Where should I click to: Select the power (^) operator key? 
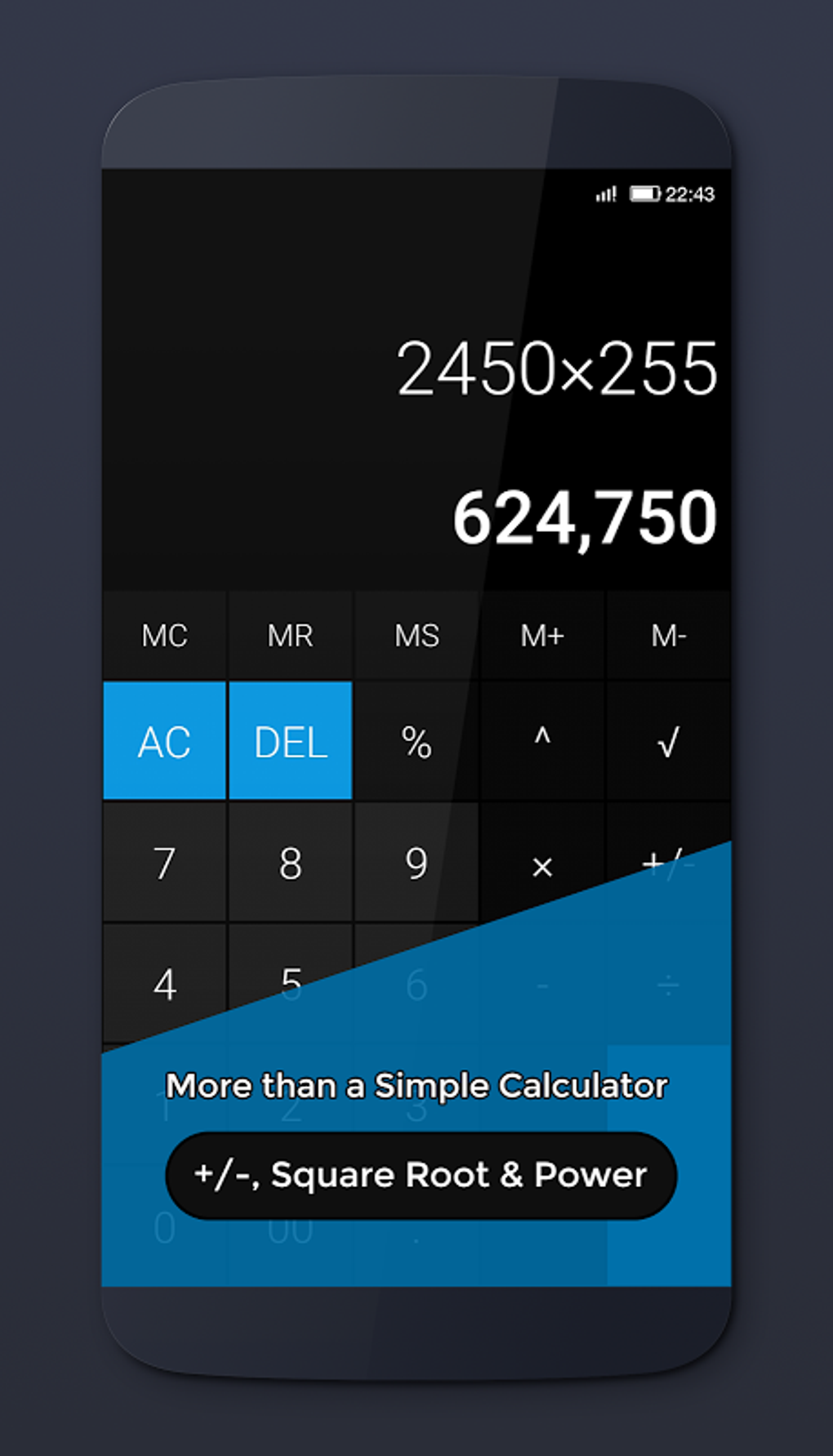click(x=541, y=741)
